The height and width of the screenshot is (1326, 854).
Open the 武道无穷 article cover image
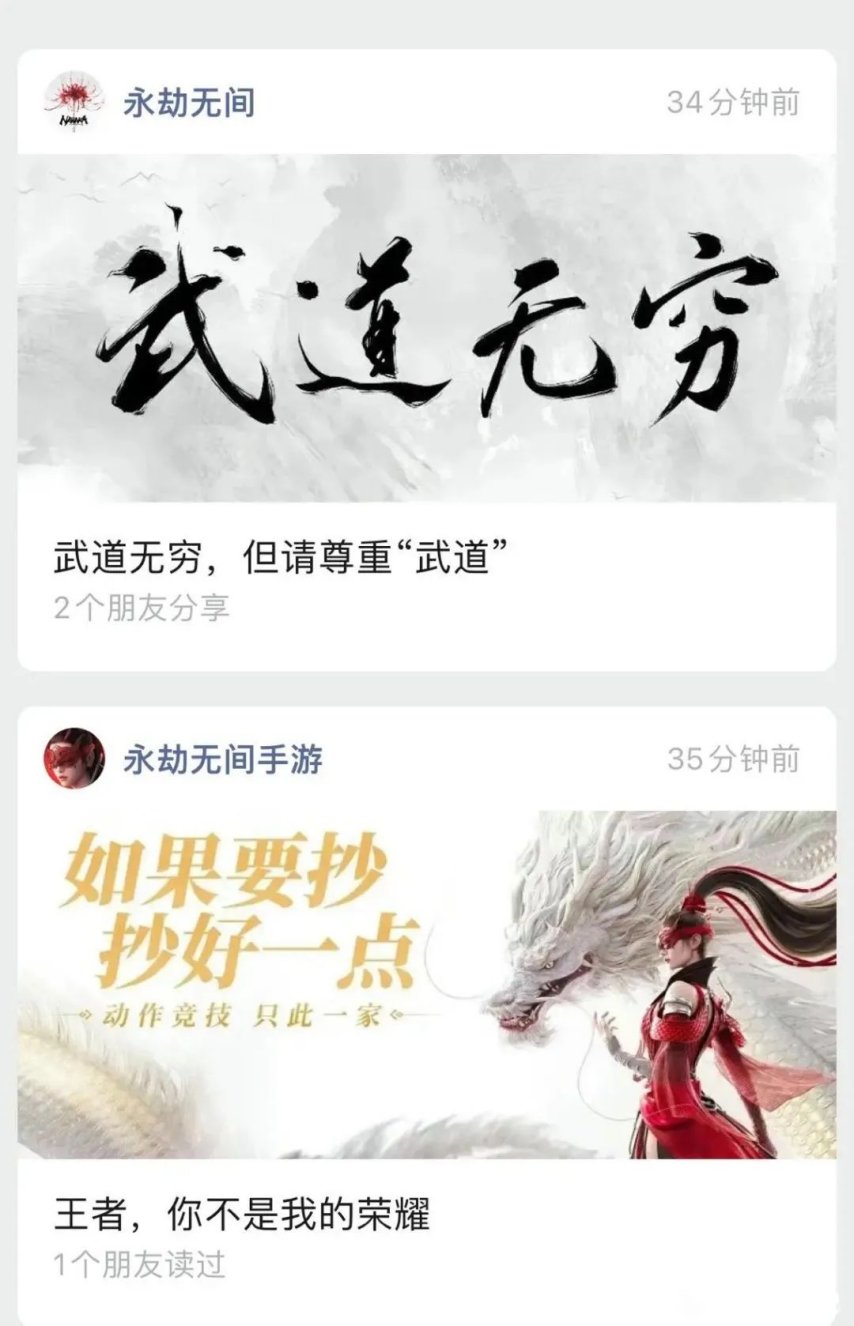point(427,328)
